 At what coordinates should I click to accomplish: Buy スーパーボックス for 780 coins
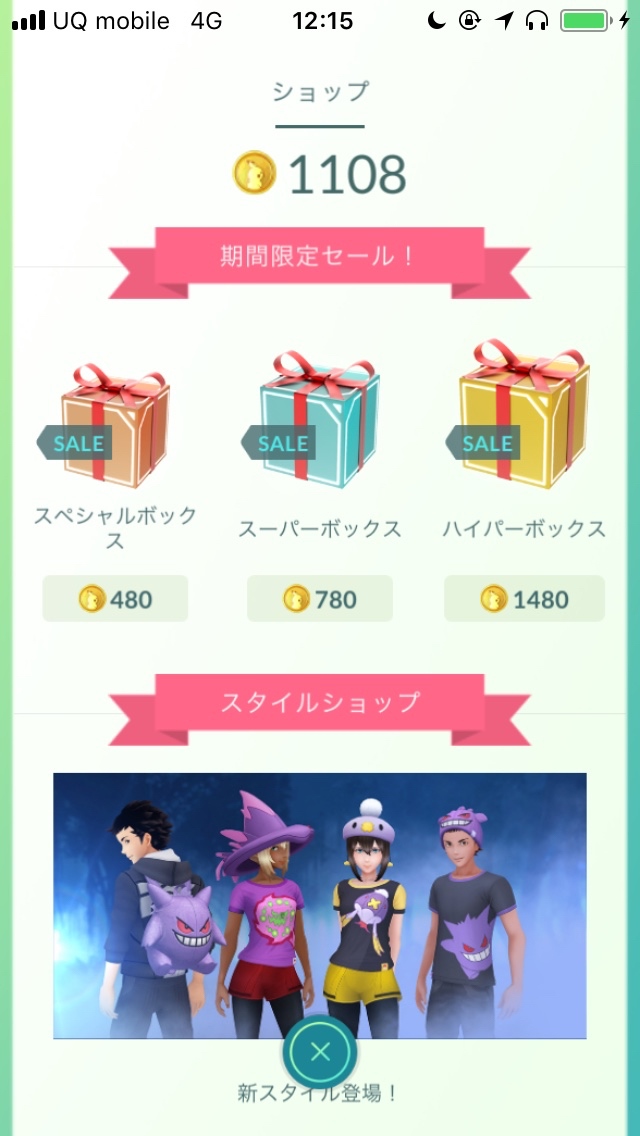tap(320, 599)
